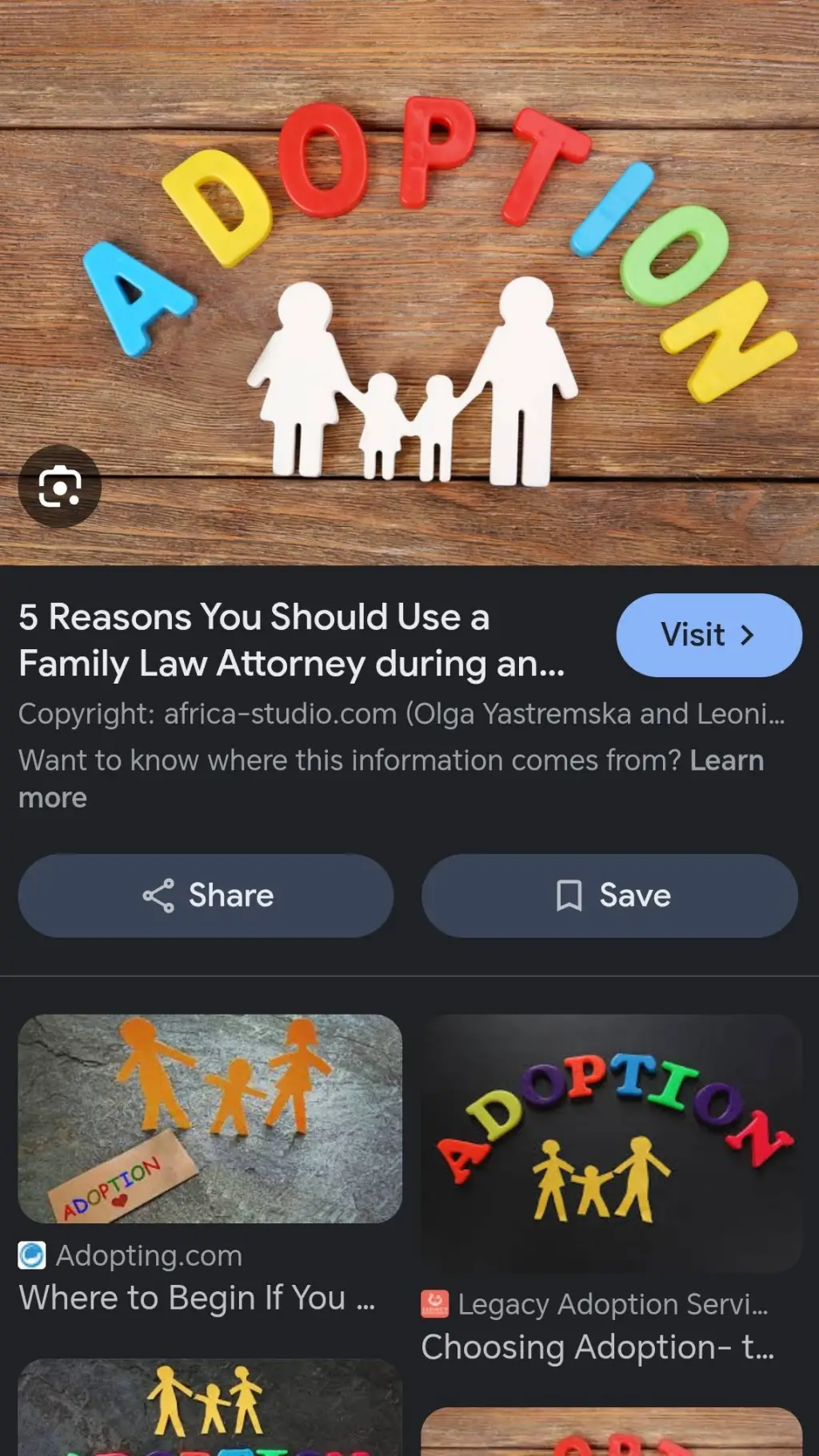Tap the Visit button
The height and width of the screenshot is (1456, 819).
coord(709,635)
